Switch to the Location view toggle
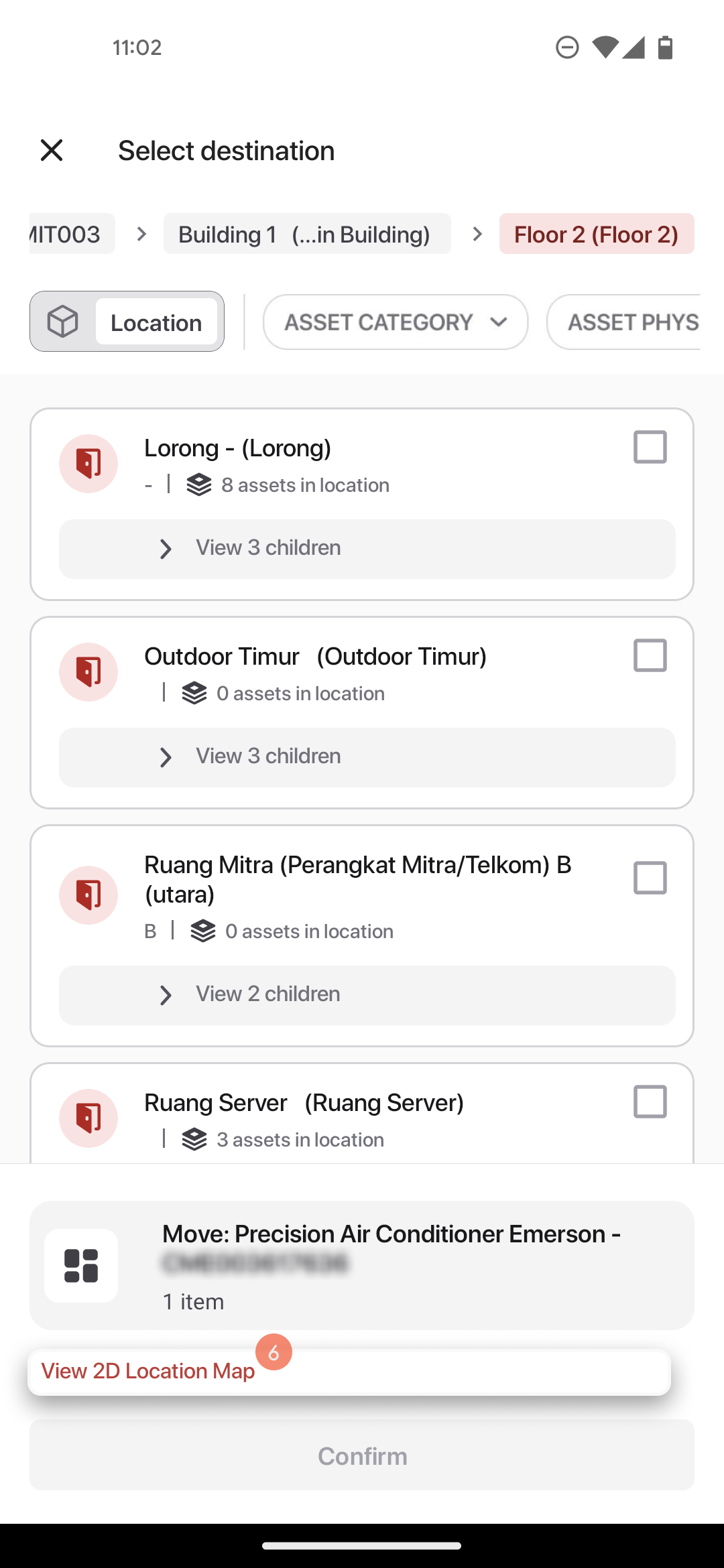 click(x=156, y=322)
